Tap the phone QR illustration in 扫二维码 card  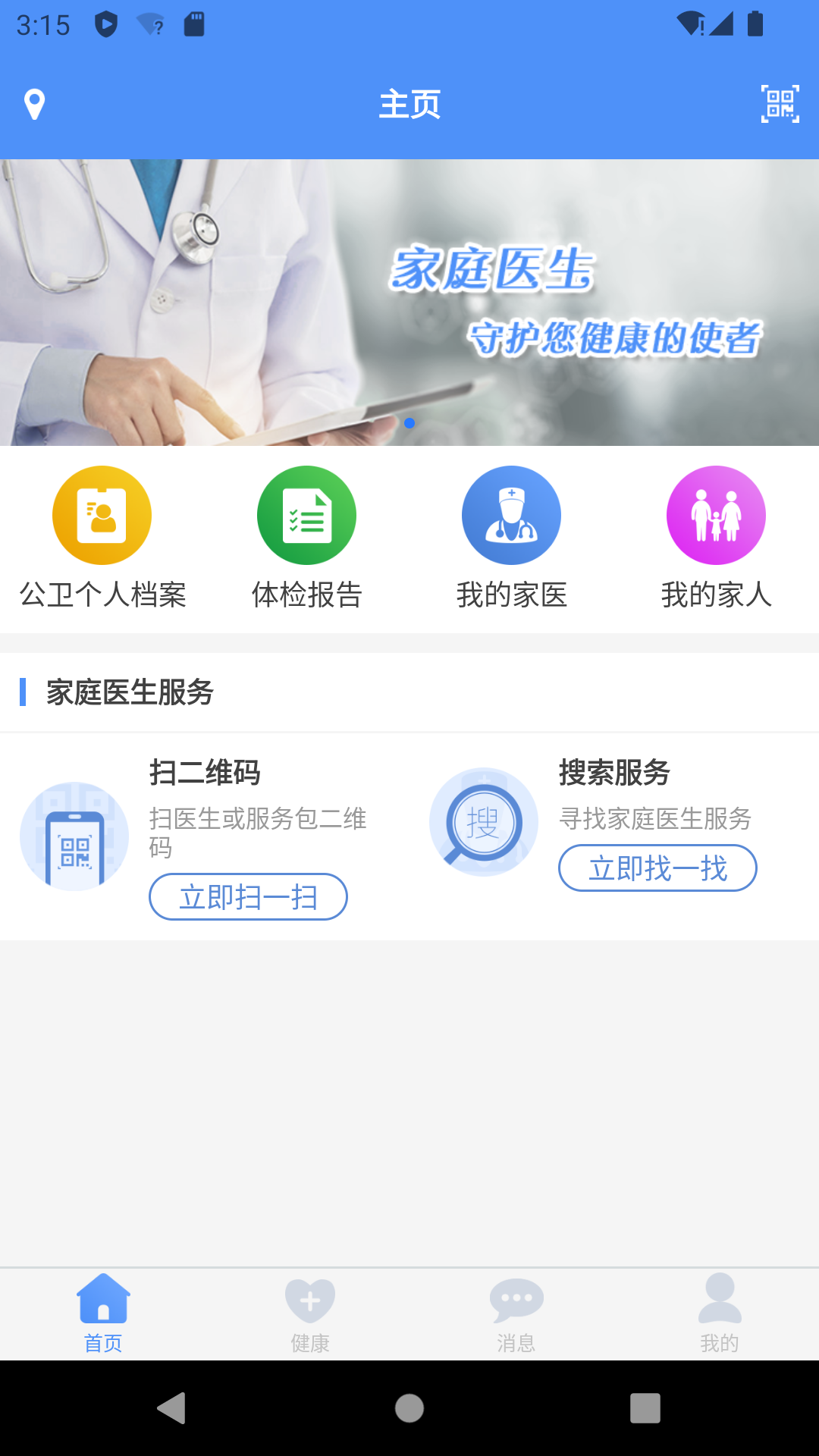coord(74,837)
